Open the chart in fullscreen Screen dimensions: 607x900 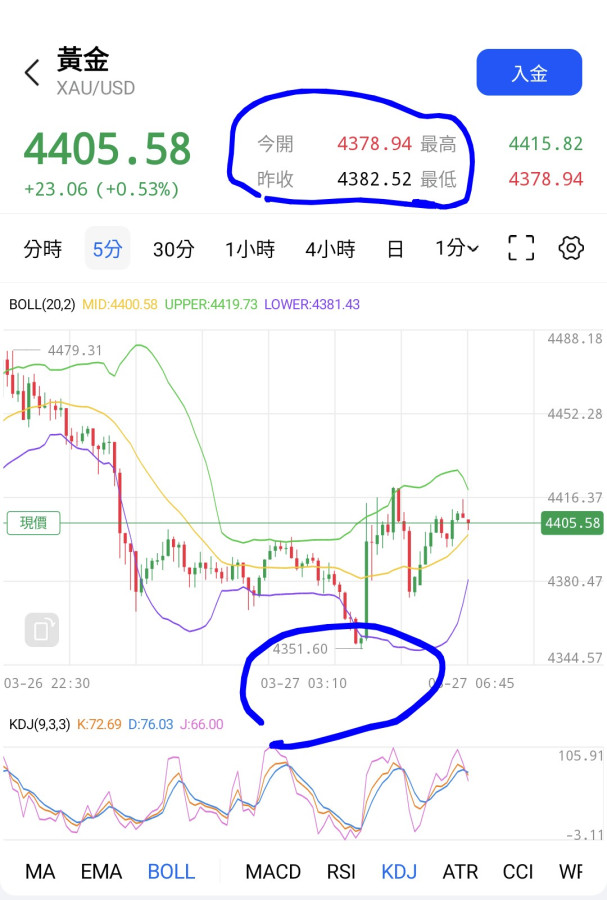[x=521, y=249]
